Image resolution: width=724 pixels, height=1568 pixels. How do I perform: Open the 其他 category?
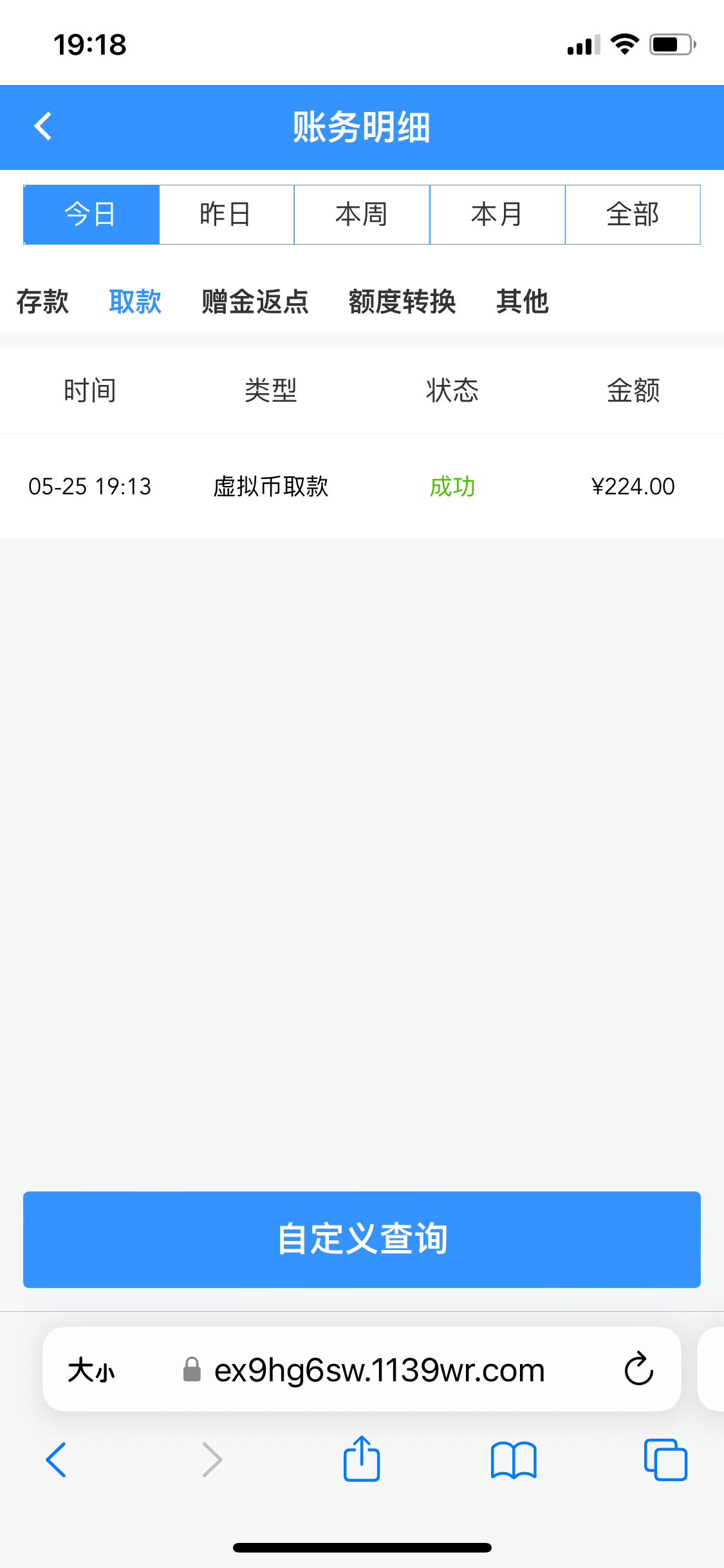click(522, 301)
